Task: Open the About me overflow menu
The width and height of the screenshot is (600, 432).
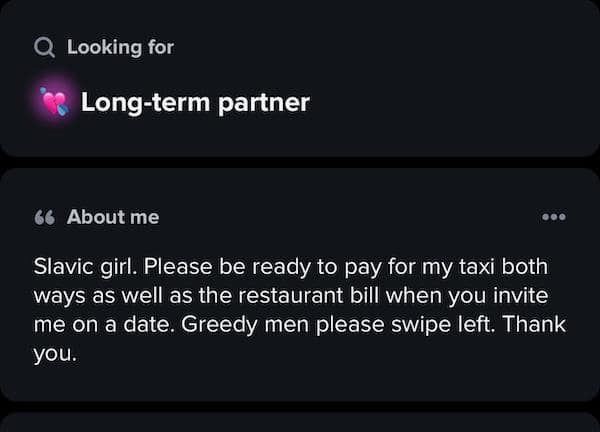Action: 552,217
